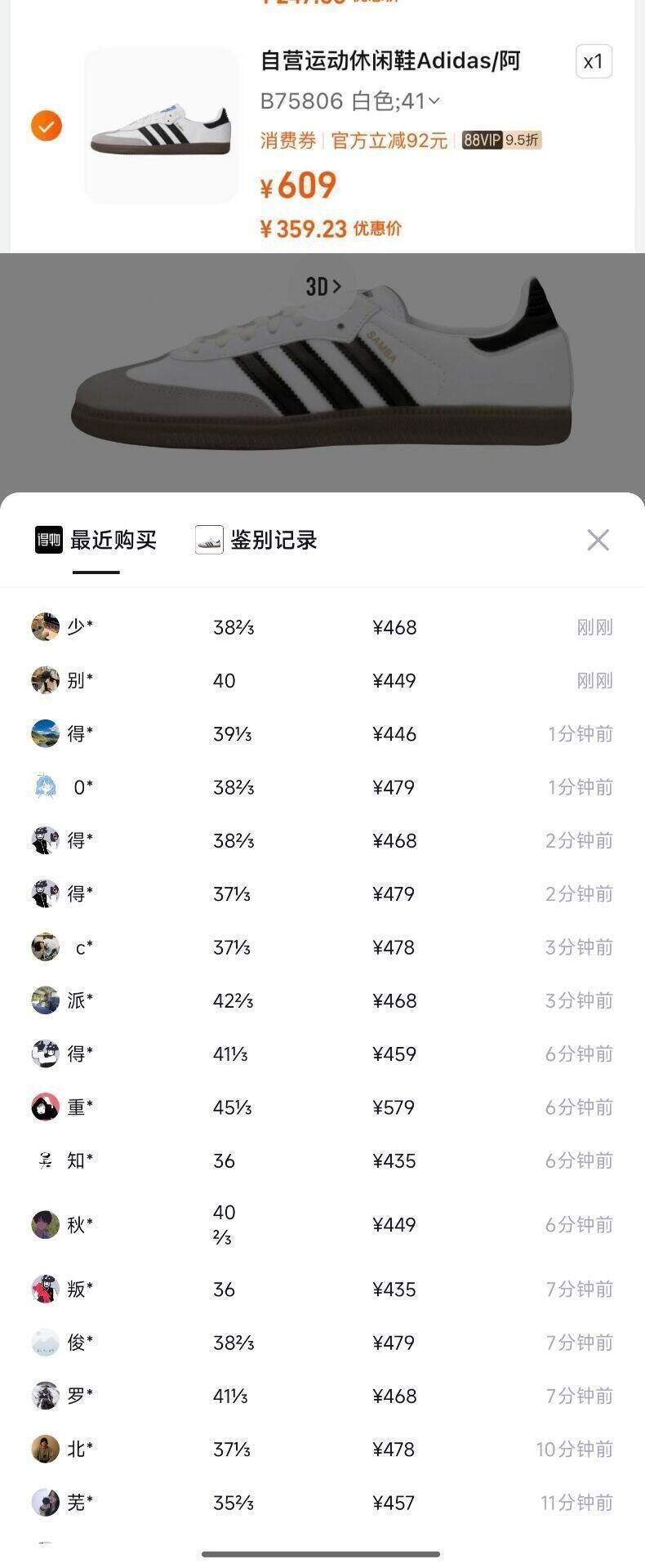The width and height of the screenshot is (645, 1568).
Task: Switch to the 鉴别记录 tab
Action: click(256, 540)
